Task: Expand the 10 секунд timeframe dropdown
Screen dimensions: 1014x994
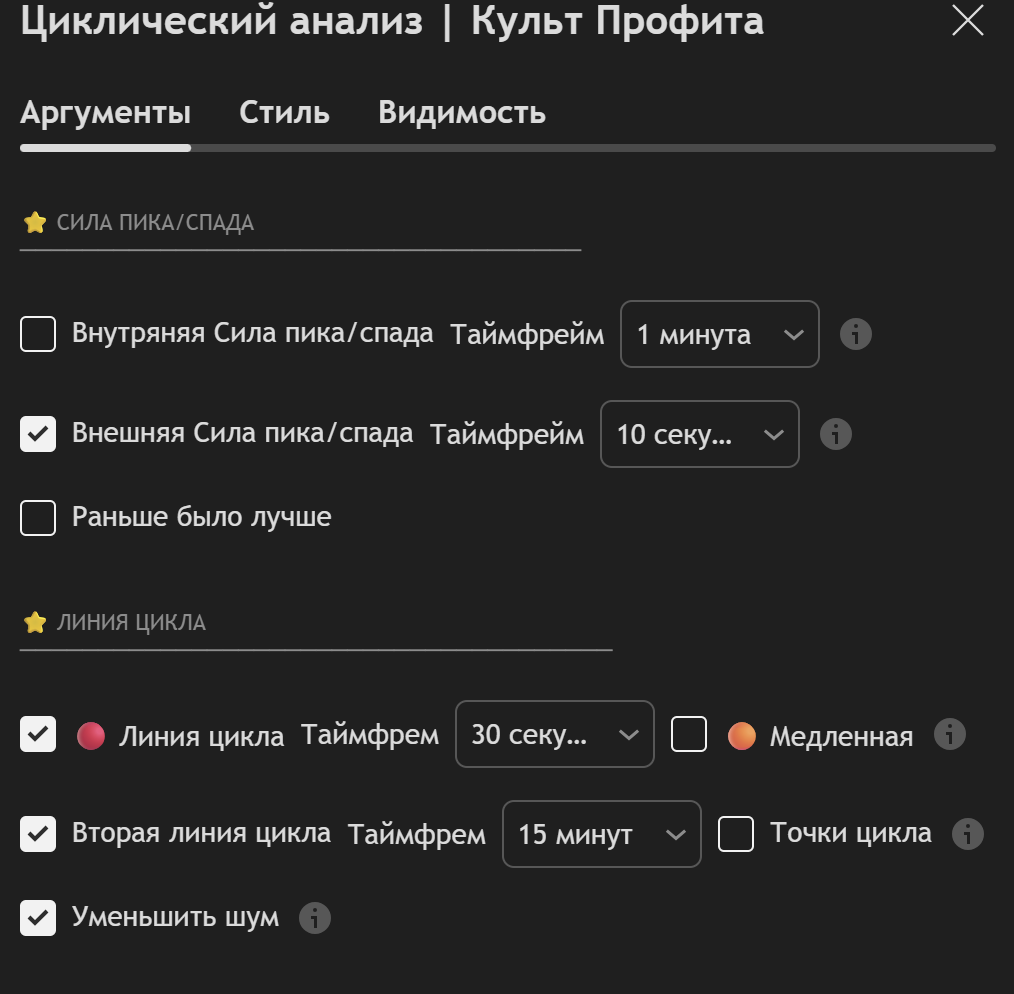Action: pos(699,434)
